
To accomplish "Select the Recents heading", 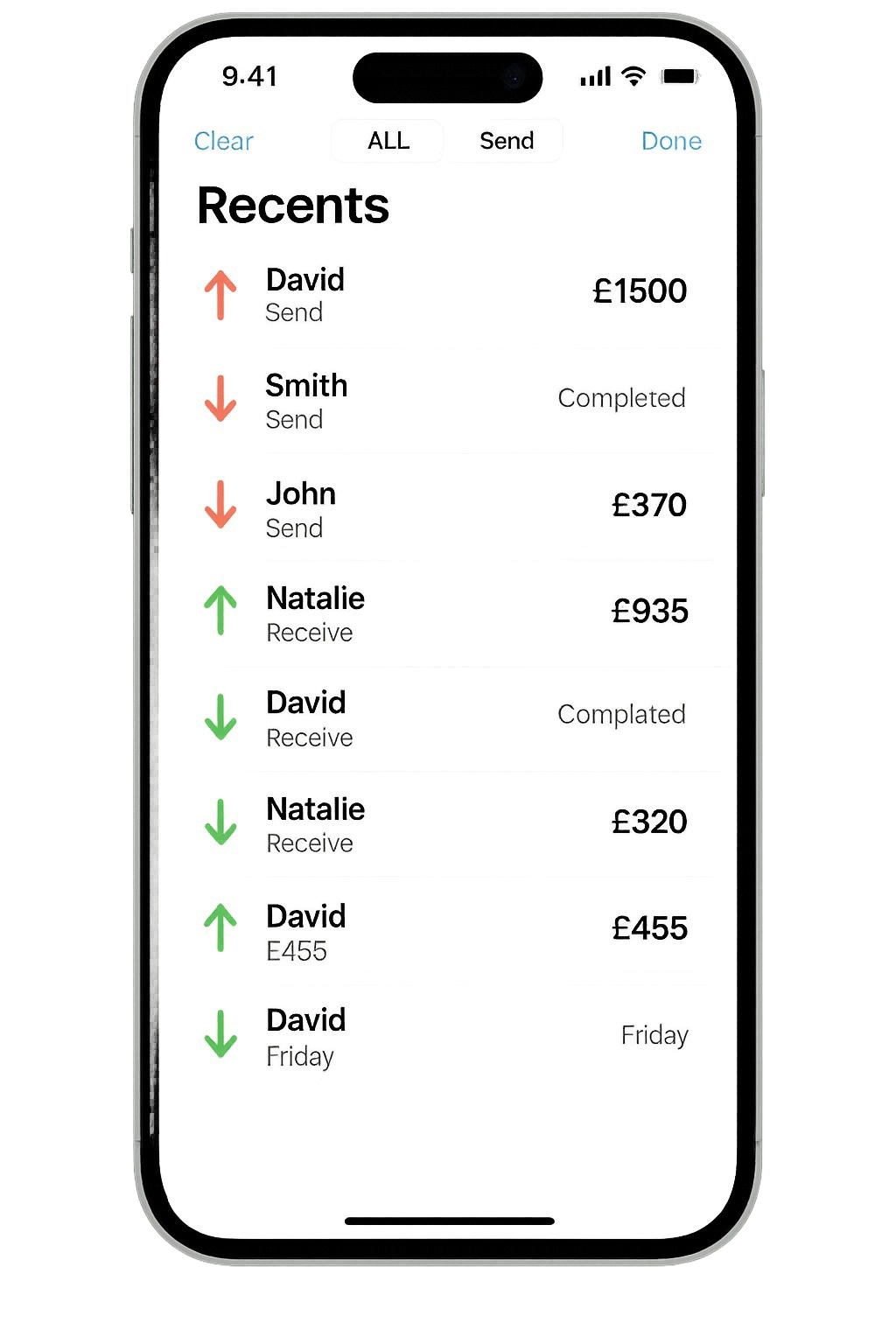I will pos(293,206).
